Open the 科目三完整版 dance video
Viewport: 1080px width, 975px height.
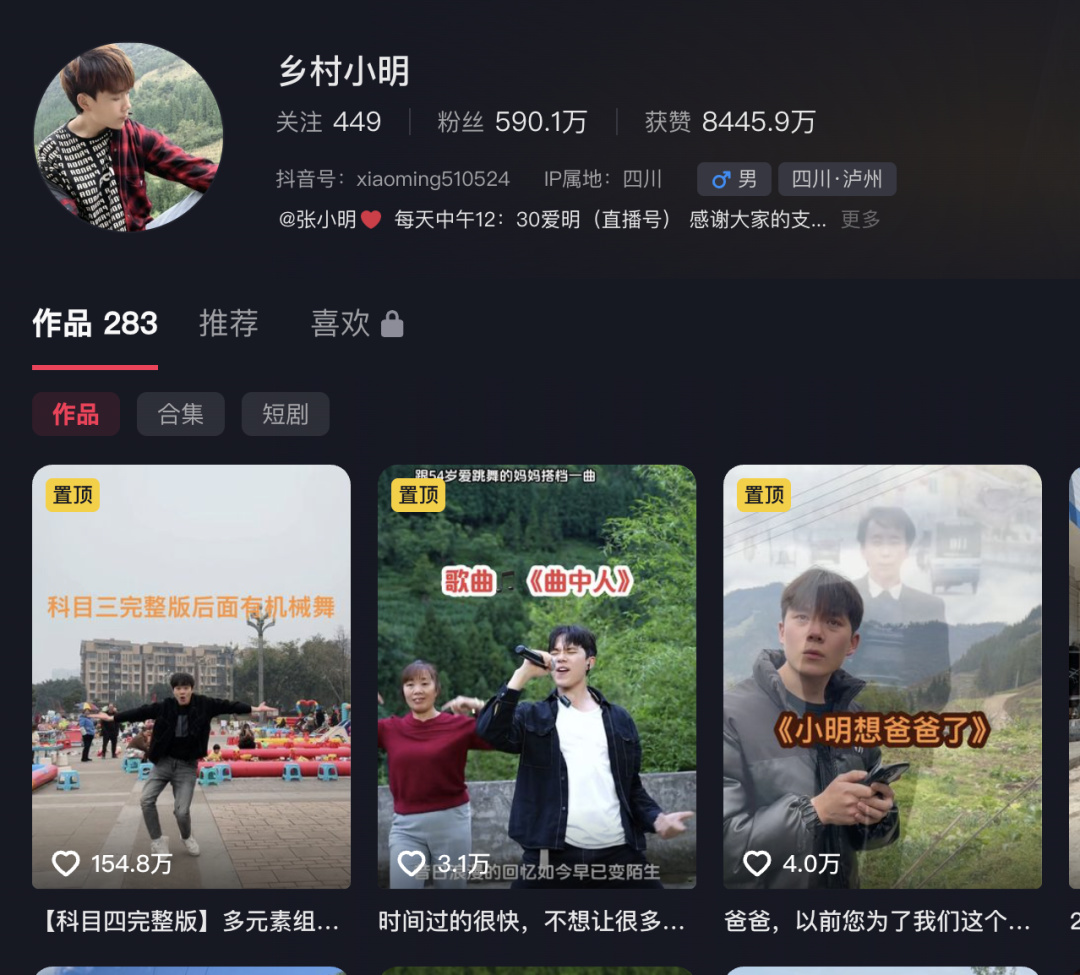click(x=191, y=676)
